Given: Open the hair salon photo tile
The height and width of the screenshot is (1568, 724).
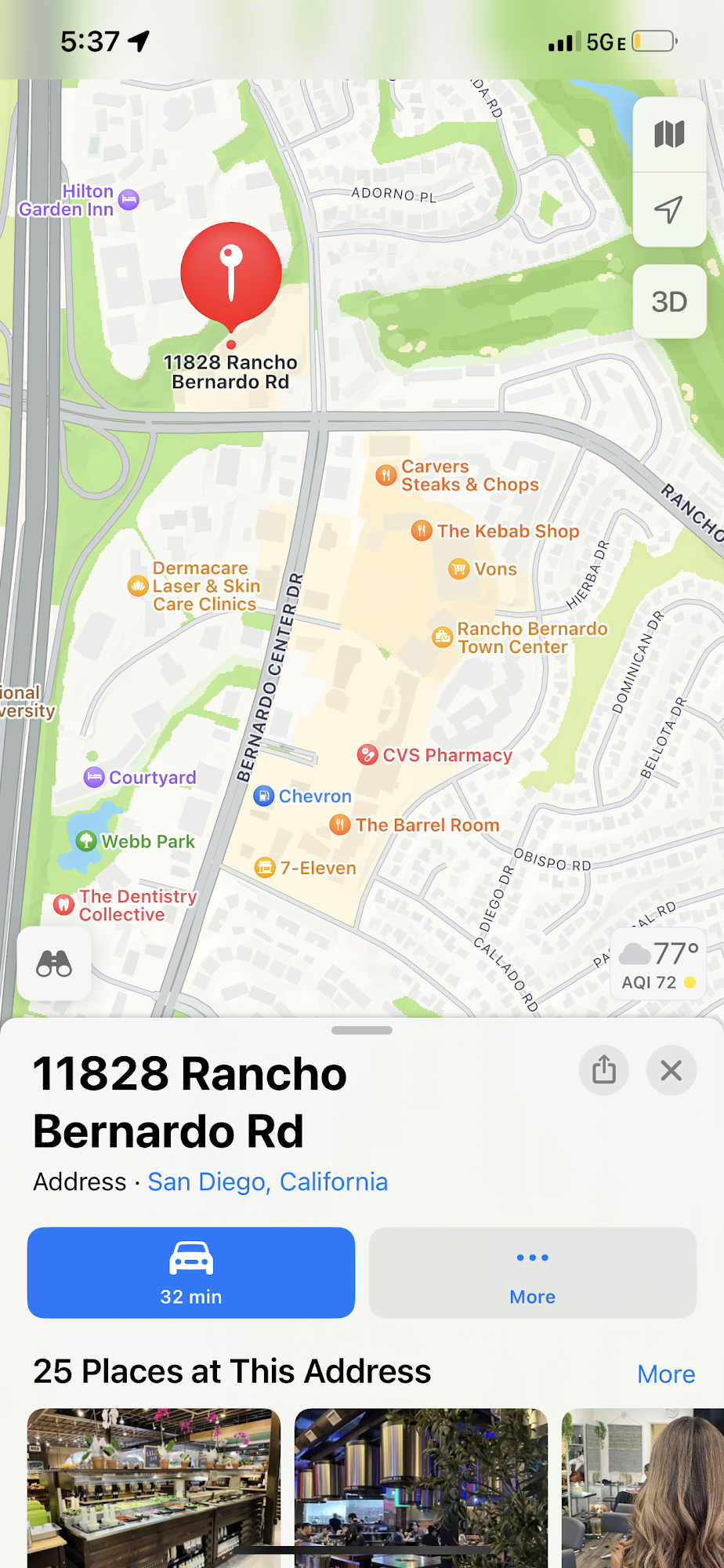Looking at the screenshot, I should (x=643, y=1488).
